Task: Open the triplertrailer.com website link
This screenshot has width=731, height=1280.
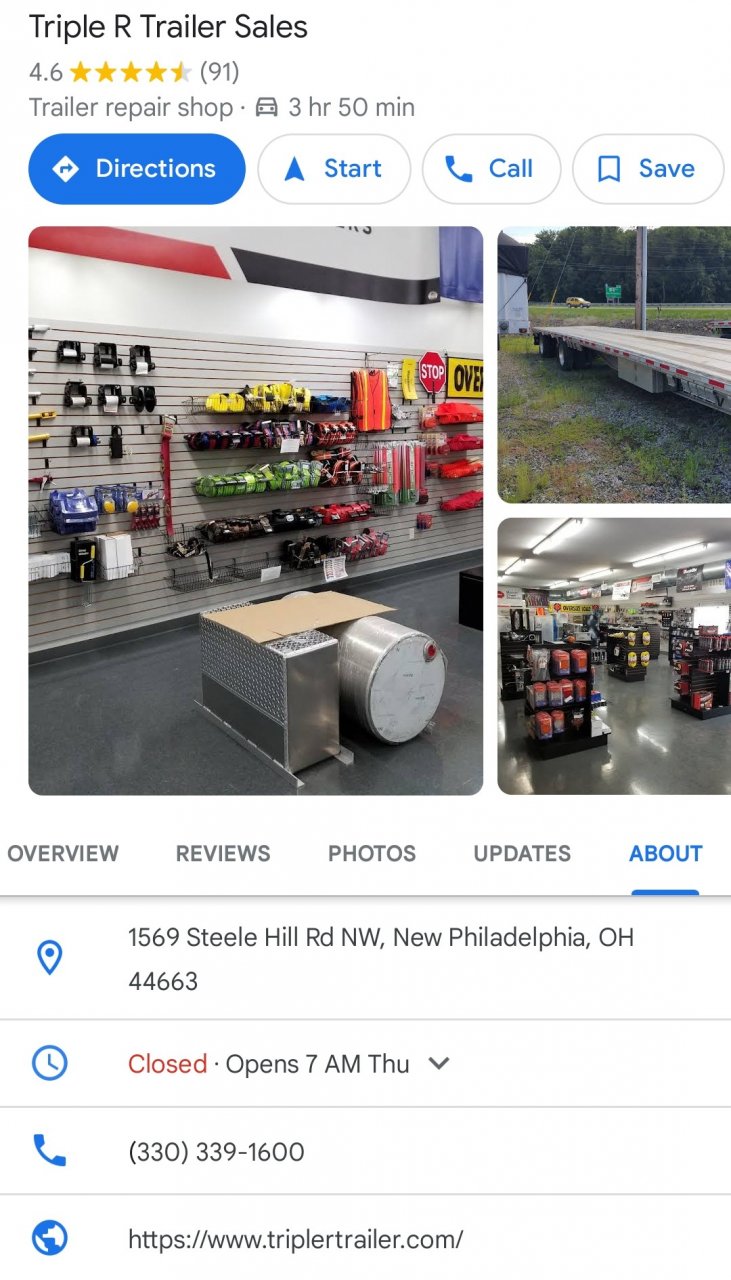Action: click(295, 1239)
